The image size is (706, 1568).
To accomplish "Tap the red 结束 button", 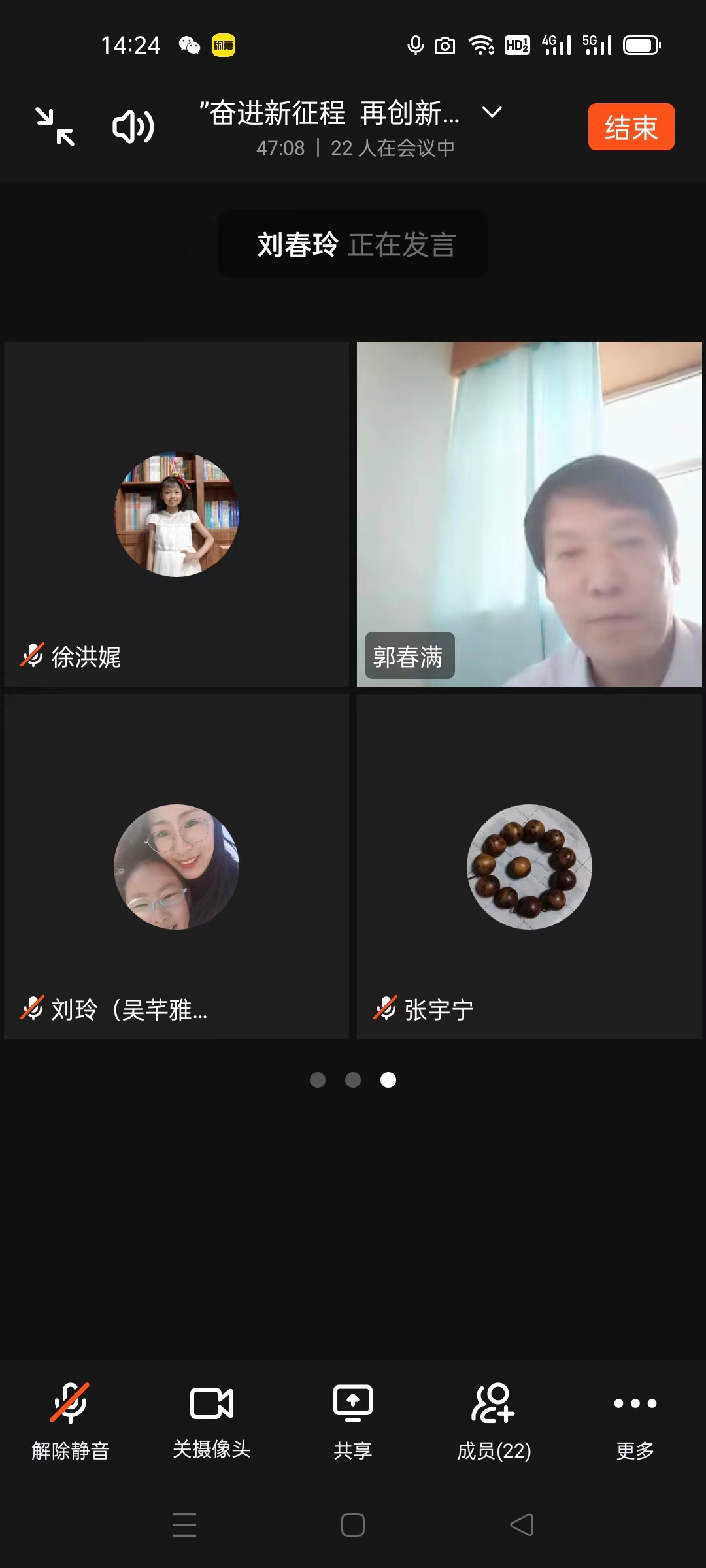I will [x=631, y=127].
